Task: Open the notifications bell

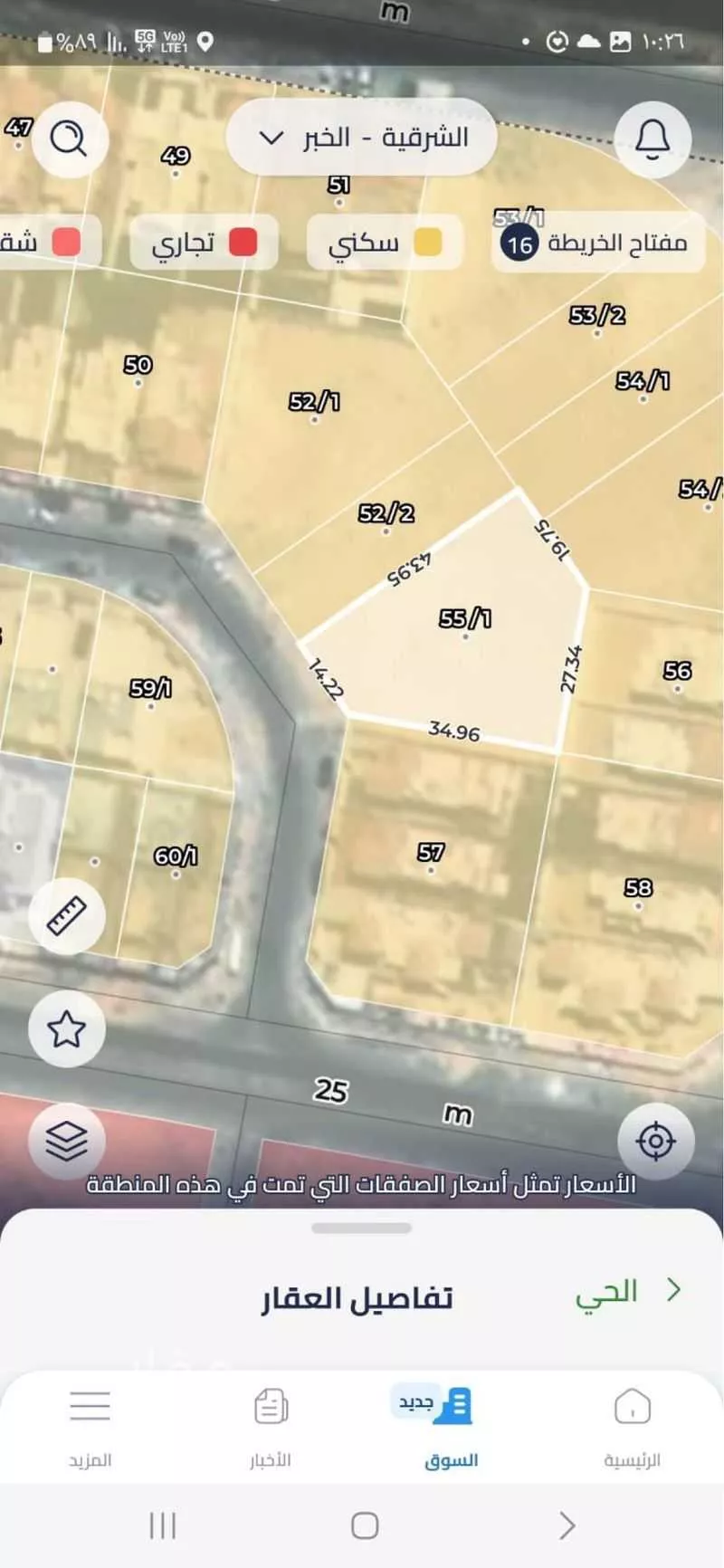Action: click(x=653, y=139)
